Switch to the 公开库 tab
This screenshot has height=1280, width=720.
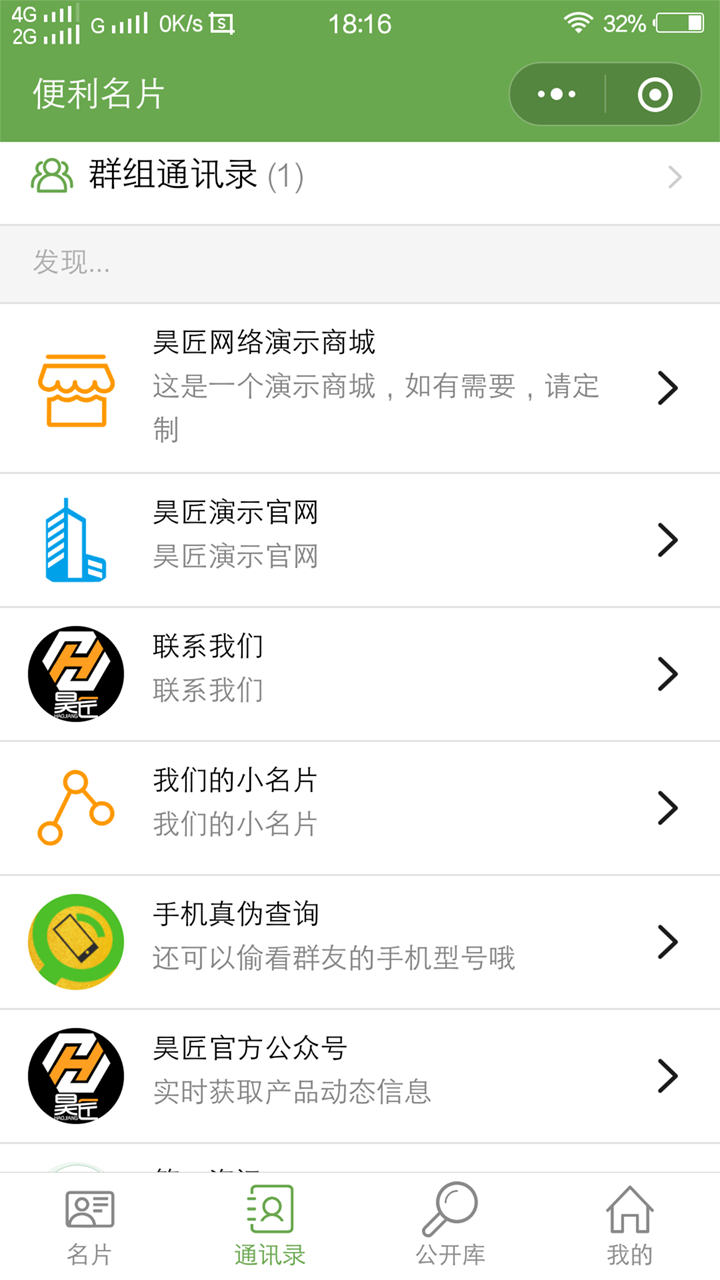[x=450, y=1226]
